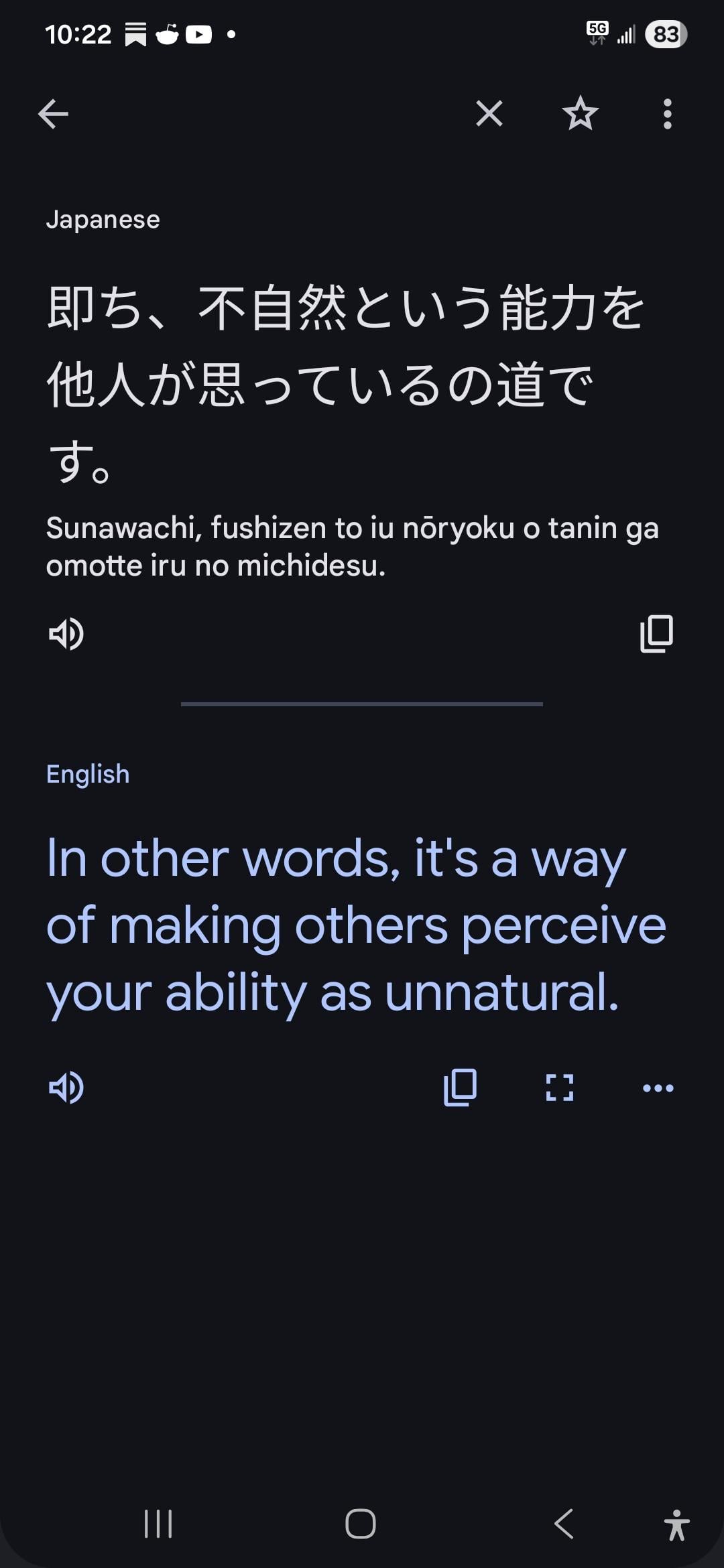Play the English translation aloud
Screen dimensions: 724x1568
(x=66, y=1087)
